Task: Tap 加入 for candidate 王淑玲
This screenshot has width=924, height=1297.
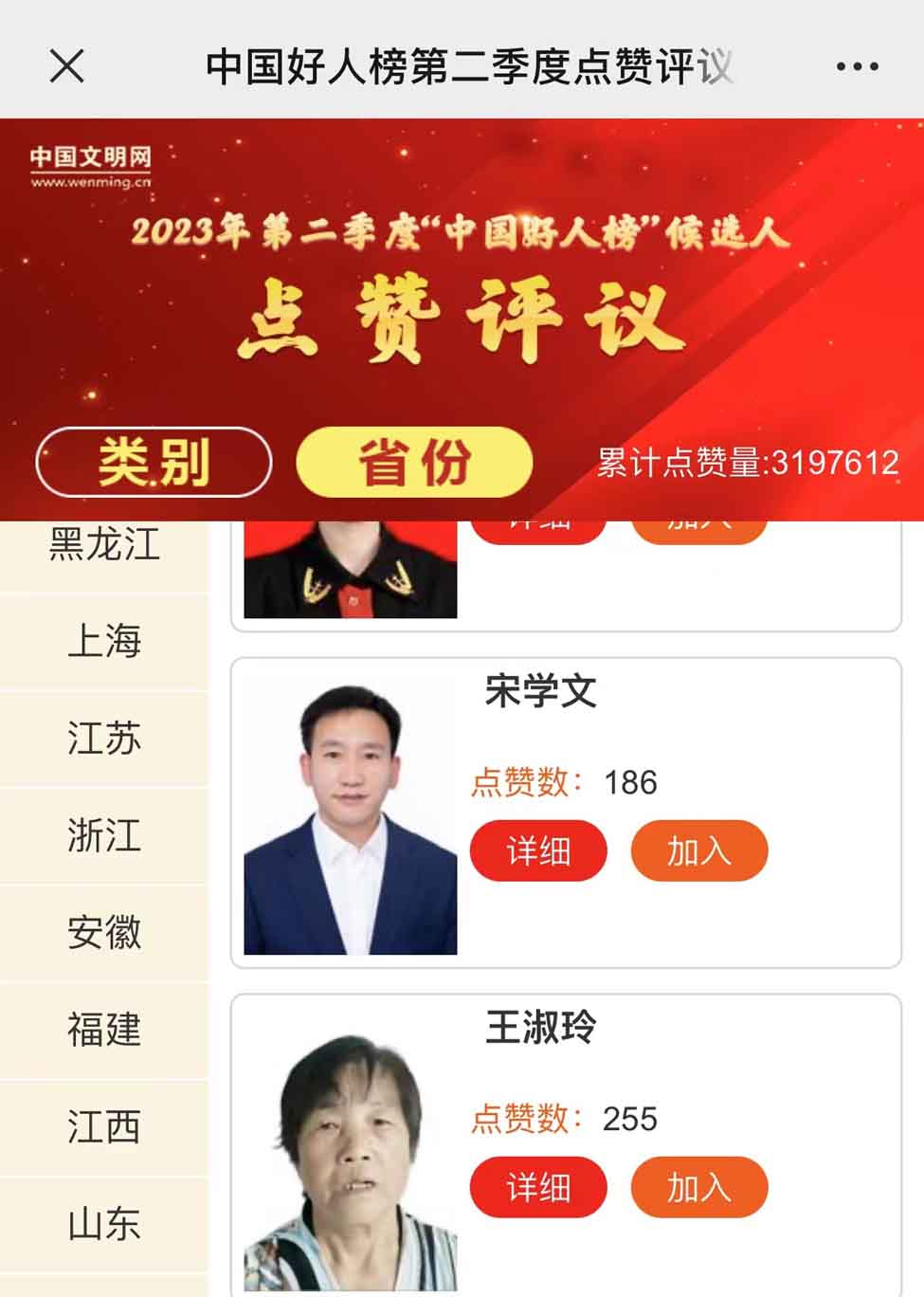Action: point(699,1187)
